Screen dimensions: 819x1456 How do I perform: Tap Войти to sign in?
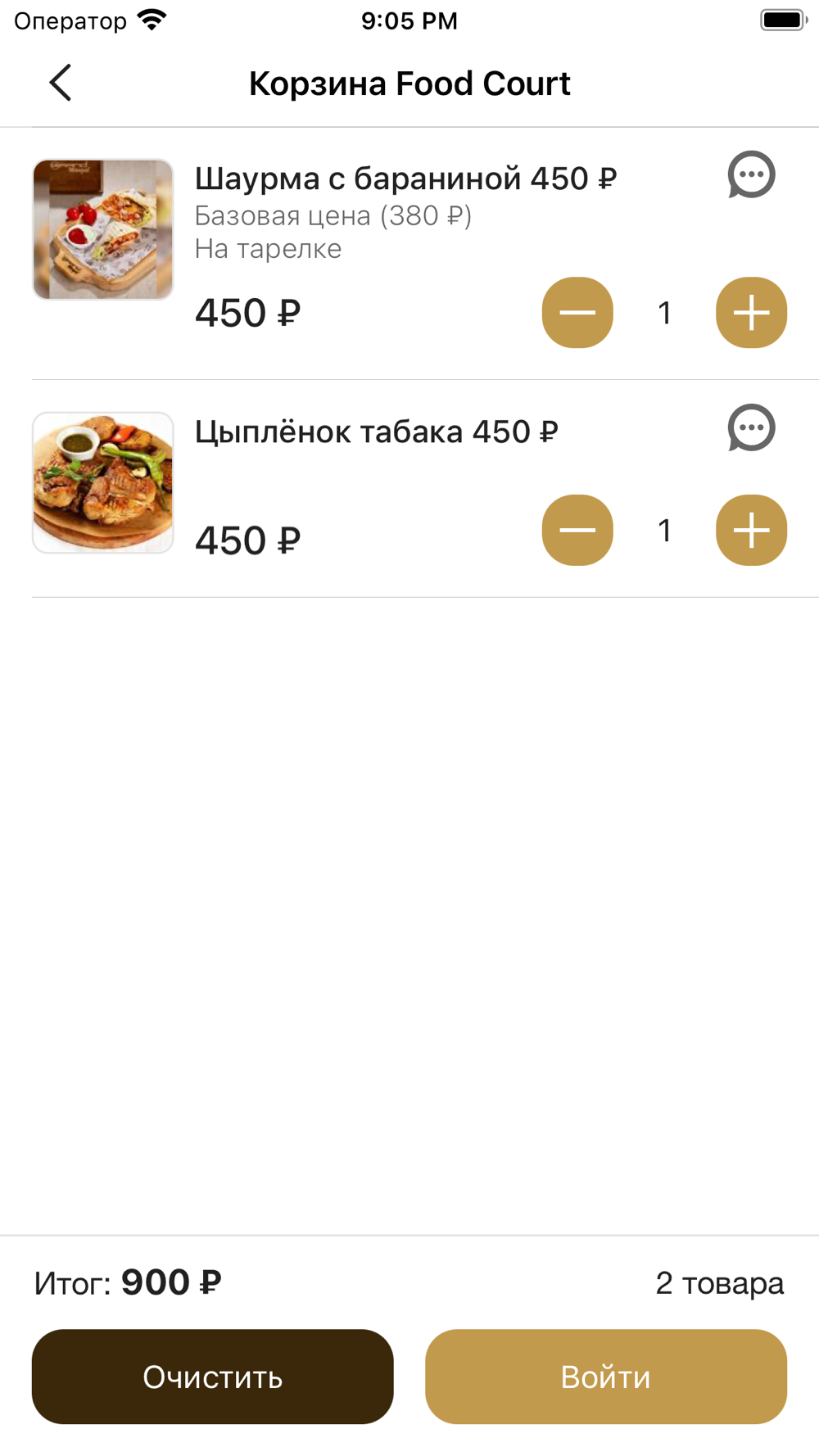pos(606,1377)
